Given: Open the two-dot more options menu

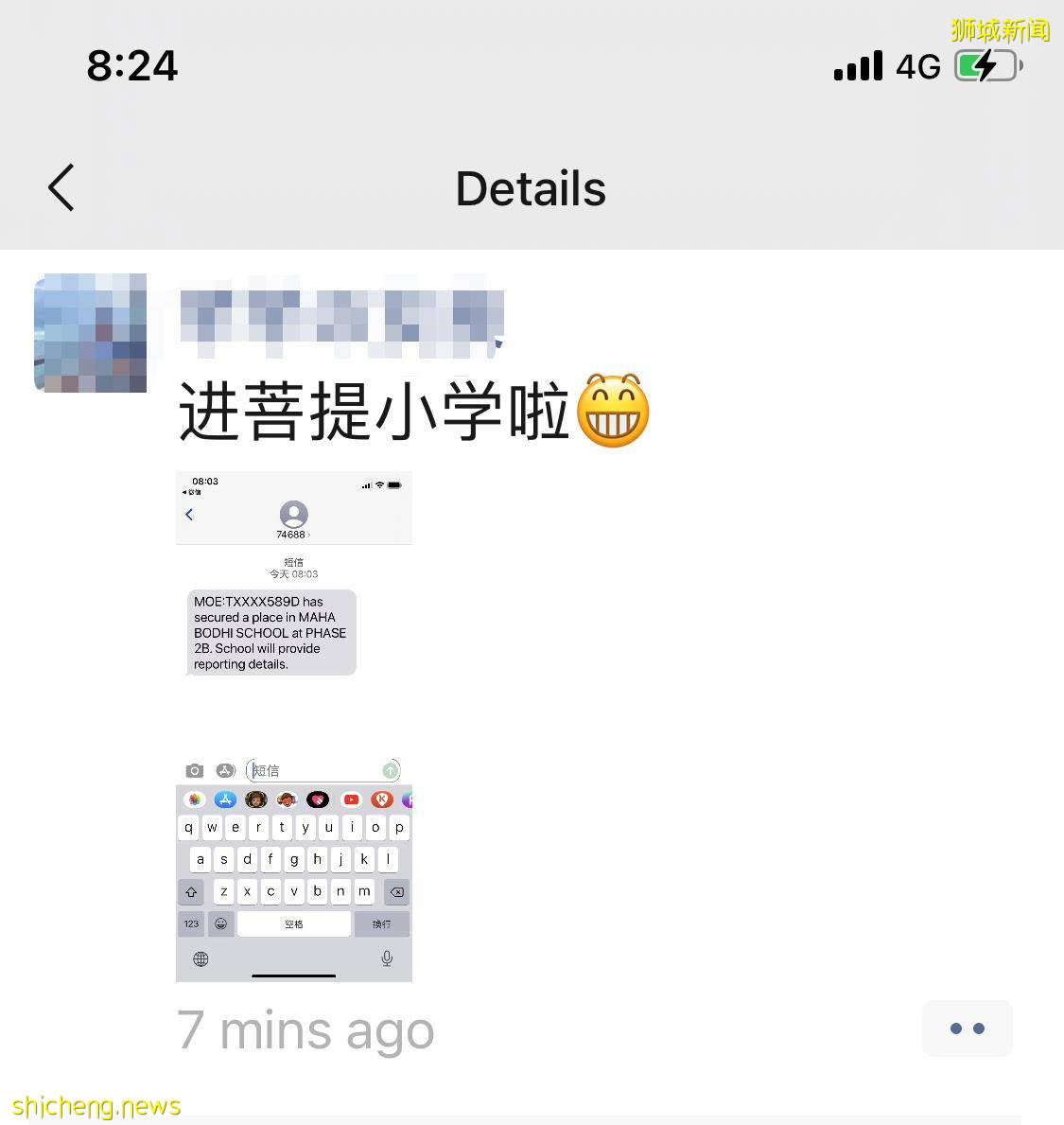Looking at the screenshot, I should click(x=967, y=1028).
